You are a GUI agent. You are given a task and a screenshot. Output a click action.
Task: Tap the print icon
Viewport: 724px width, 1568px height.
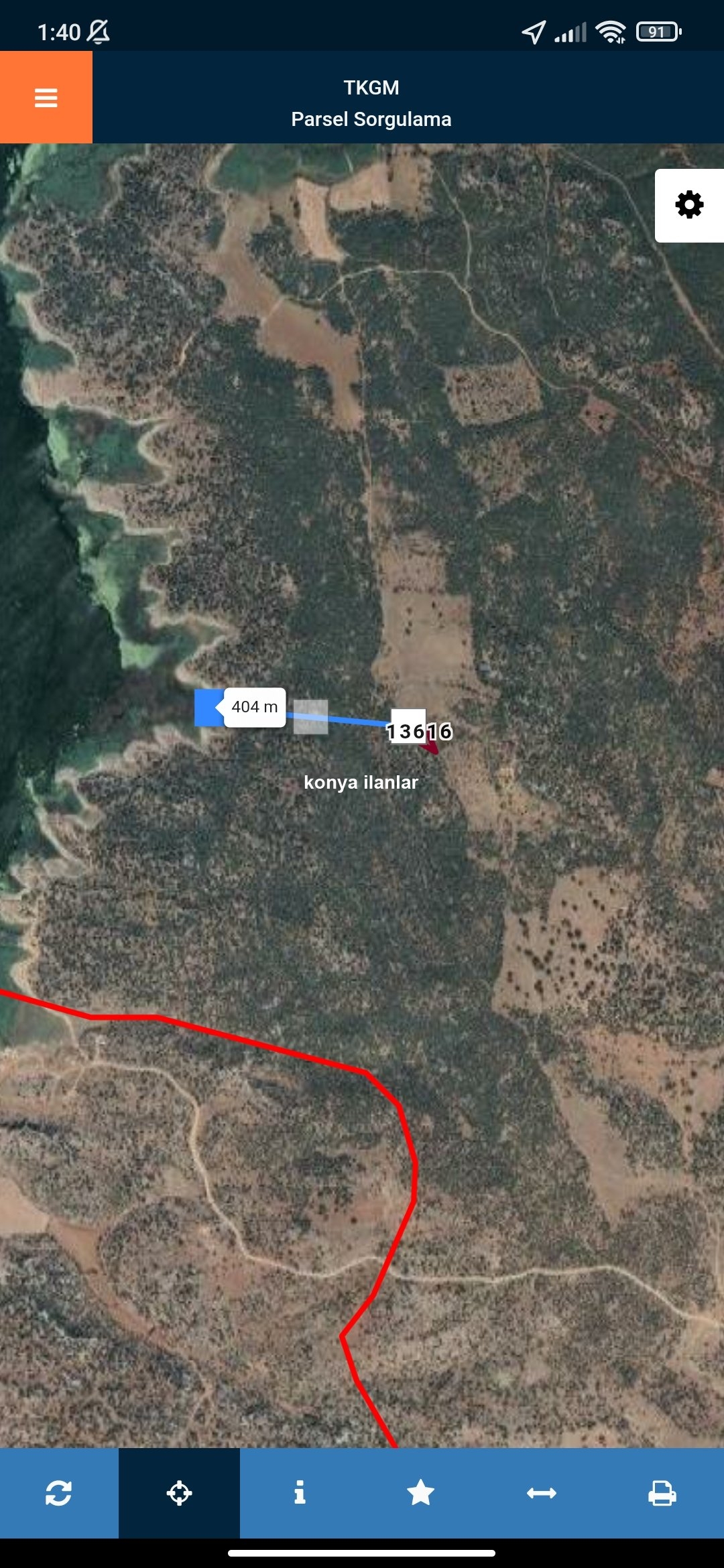(x=662, y=1493)
